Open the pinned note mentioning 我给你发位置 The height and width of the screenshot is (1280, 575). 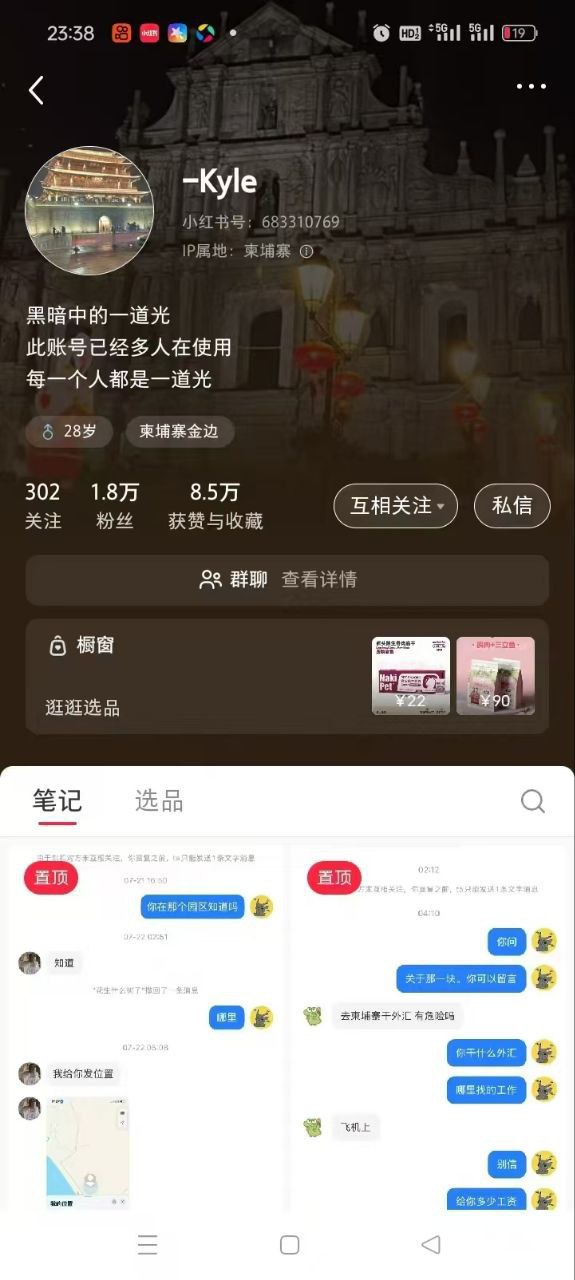coord(145,1030)
